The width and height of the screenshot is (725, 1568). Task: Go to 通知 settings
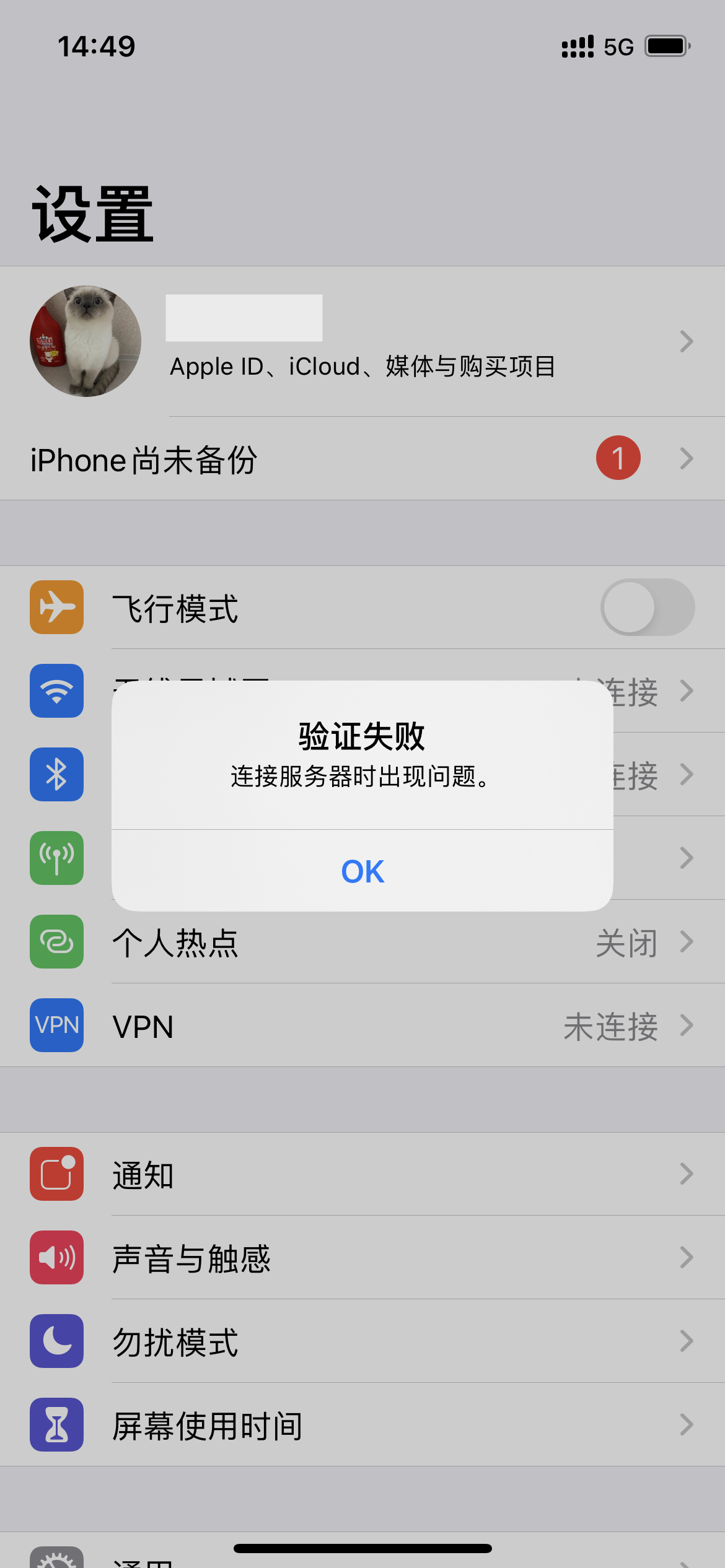pos(362,1174)
